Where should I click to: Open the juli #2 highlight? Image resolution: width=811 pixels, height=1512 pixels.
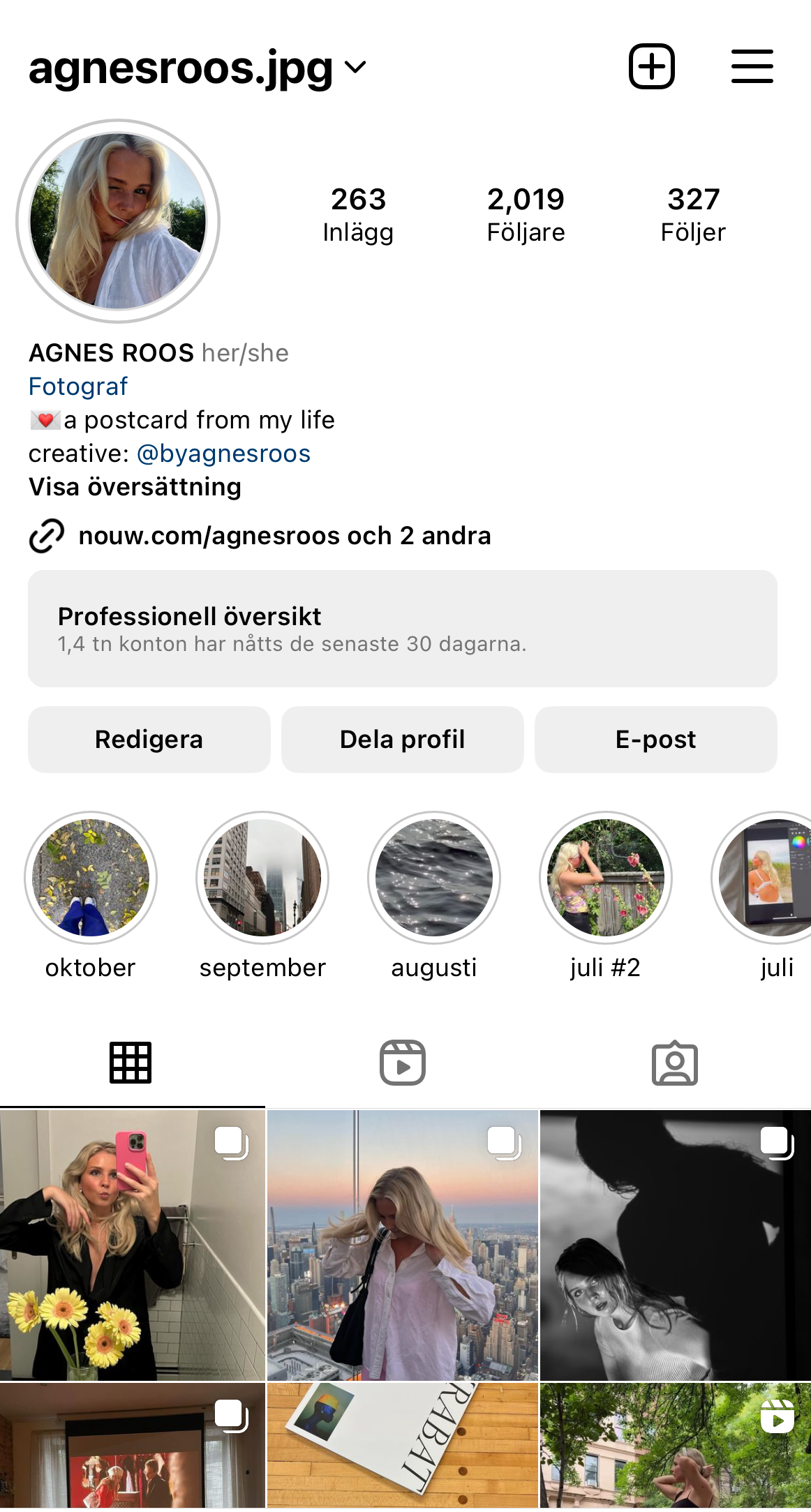tap(606, 877)
